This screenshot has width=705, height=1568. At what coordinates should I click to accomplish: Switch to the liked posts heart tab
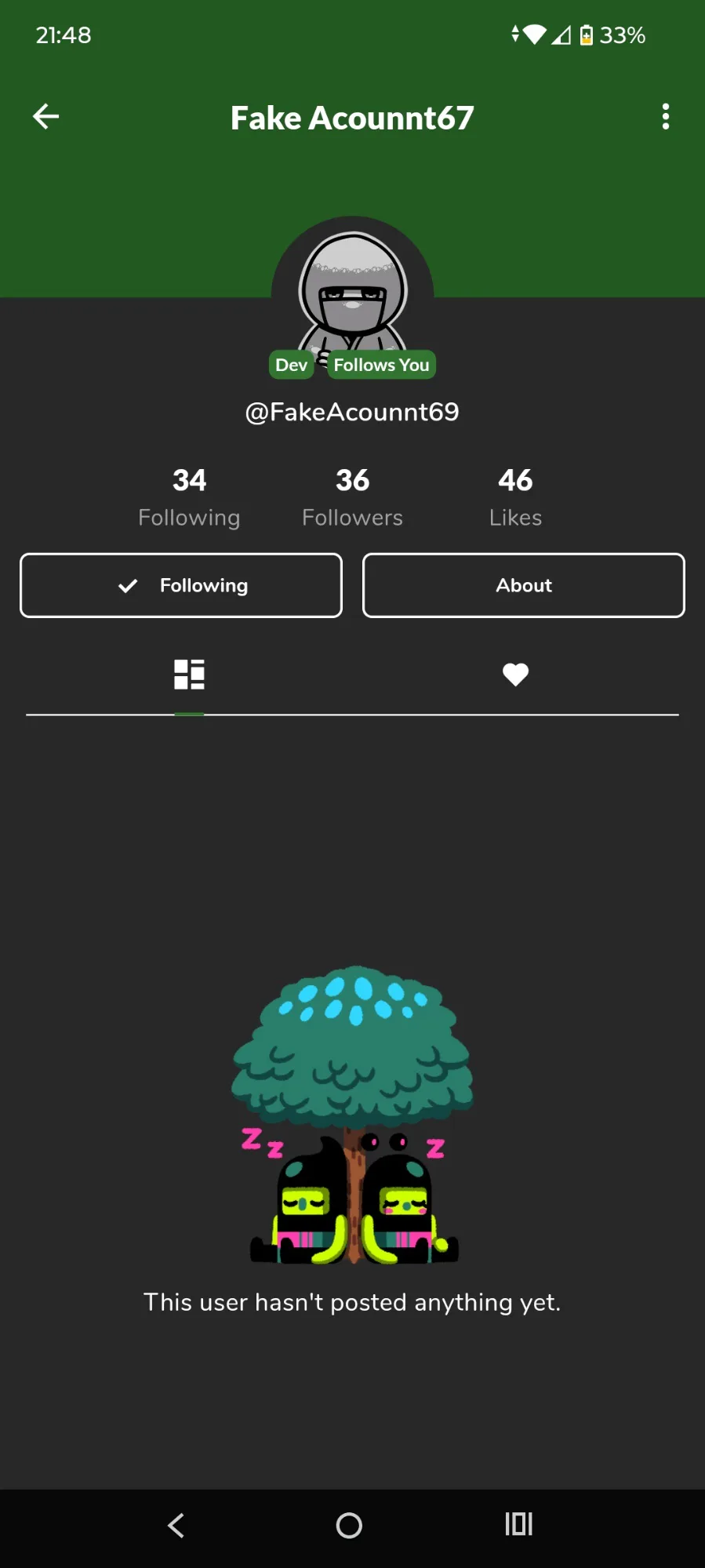coord(515,675)
